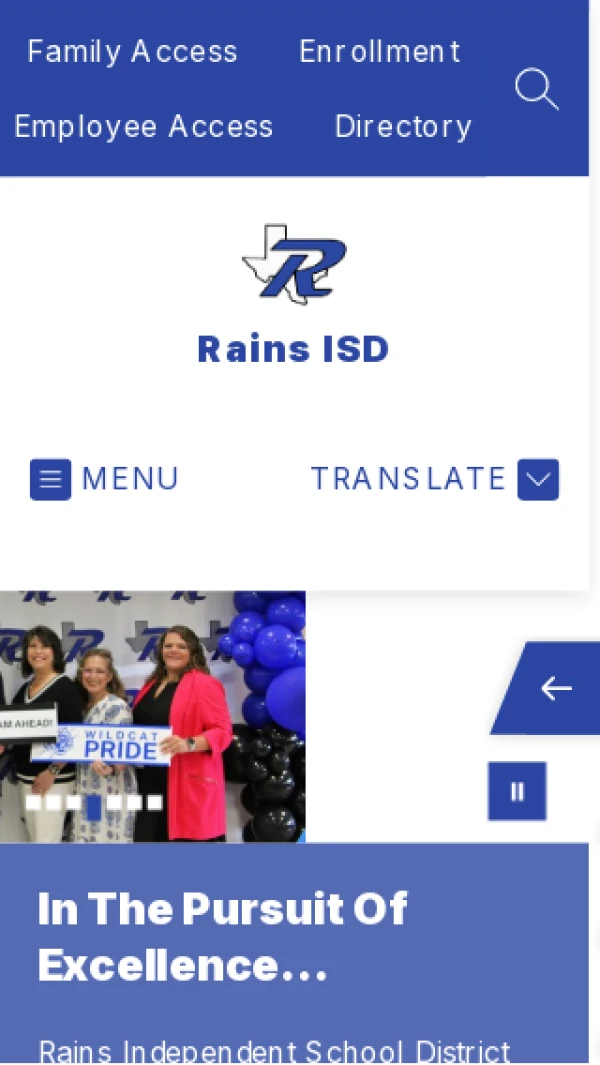Open the hamburger MENU
600x1065 pixels.
point(104,479)
